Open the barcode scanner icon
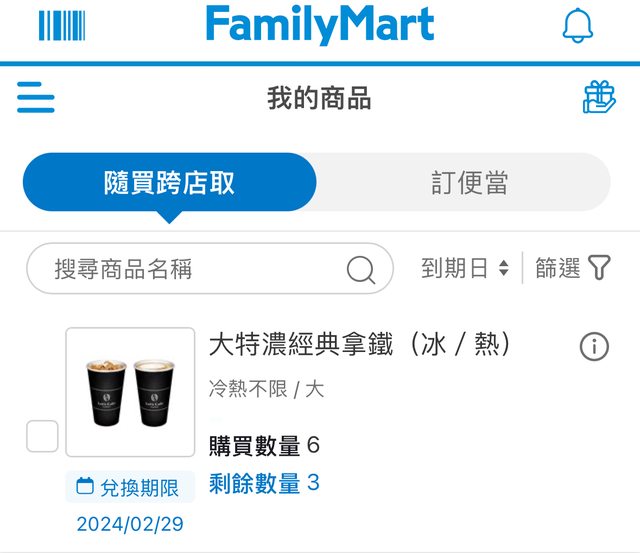This screenshot has width=640, height=553. click(62, 25)
